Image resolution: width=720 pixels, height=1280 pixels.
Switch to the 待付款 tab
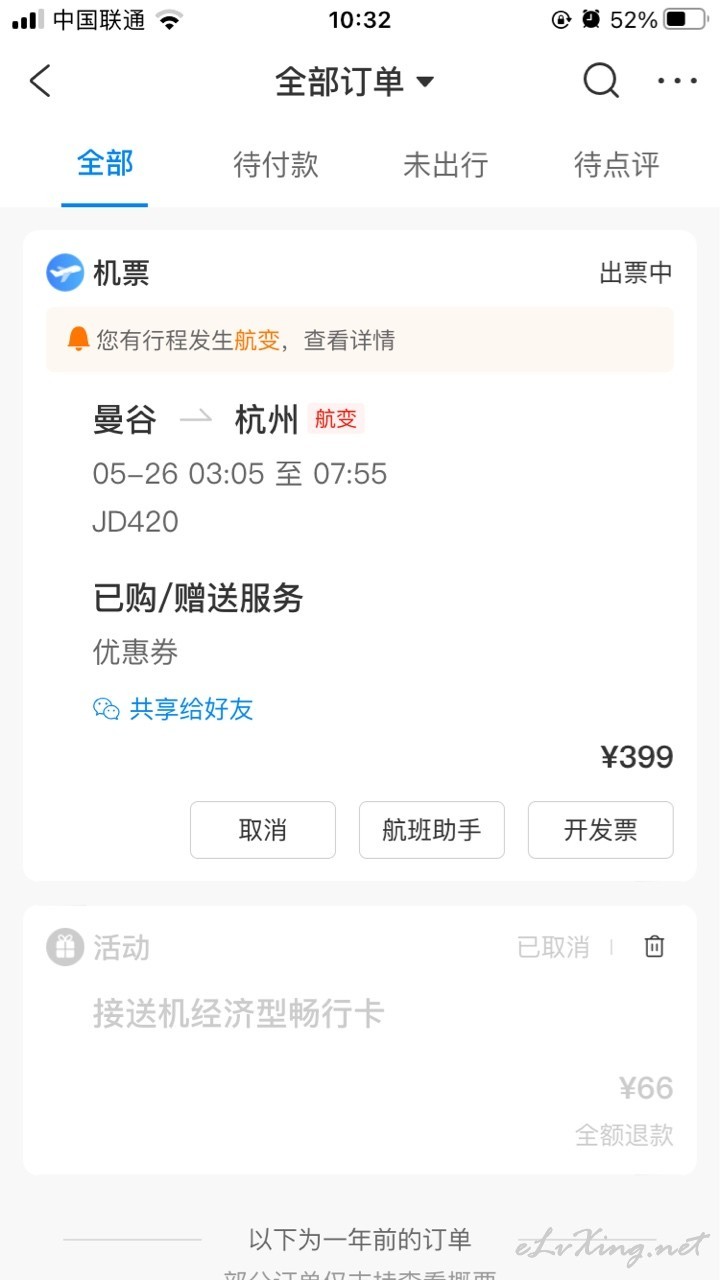tap(276, 165)
